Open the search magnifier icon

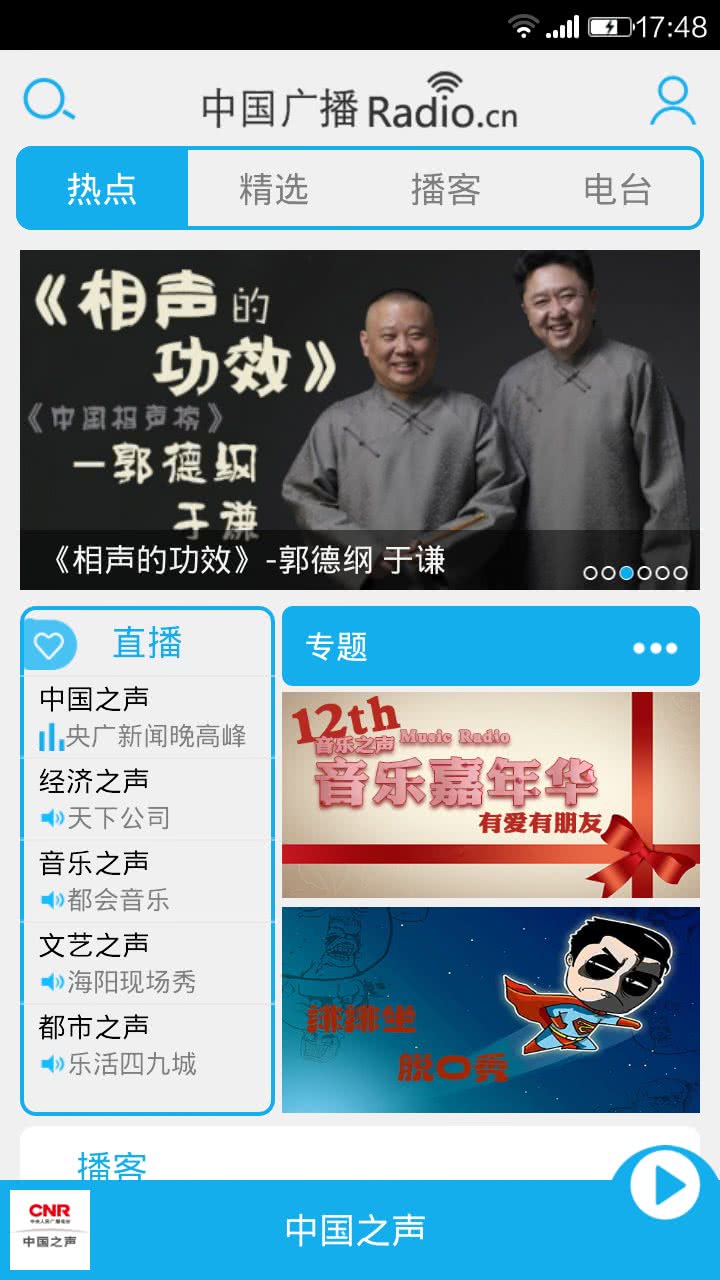(48, 100)
